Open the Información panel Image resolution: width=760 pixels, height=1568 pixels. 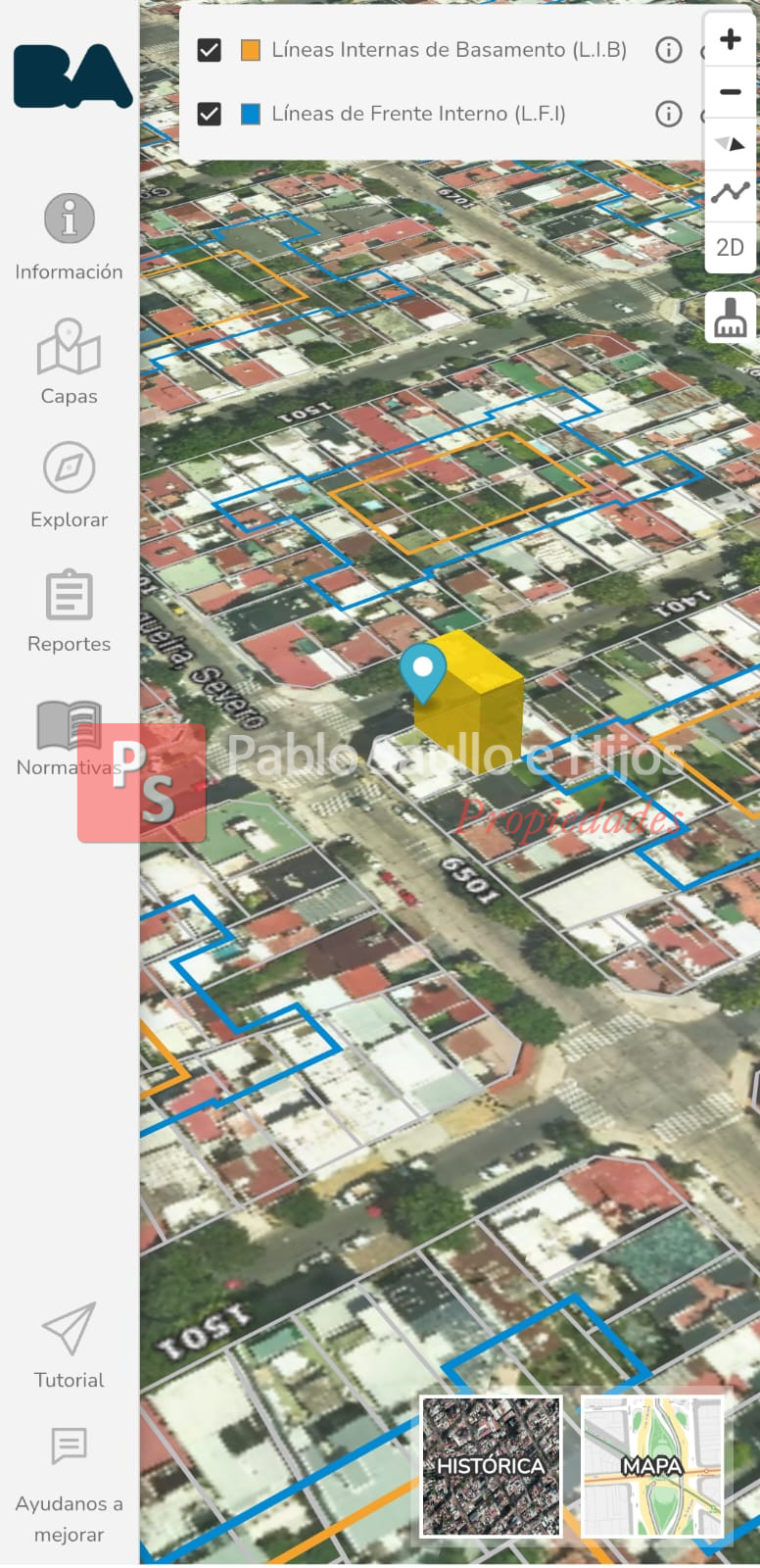click(69, 236)
